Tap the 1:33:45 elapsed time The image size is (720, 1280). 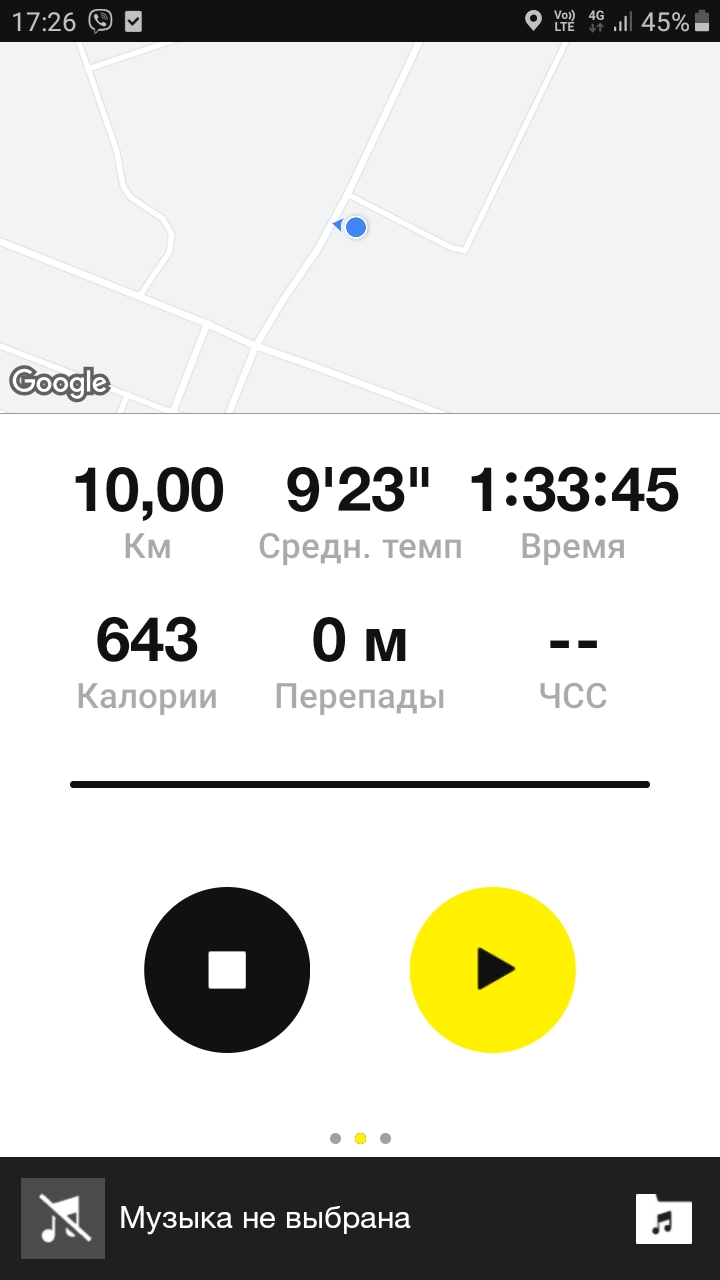(x=574, y=489)
